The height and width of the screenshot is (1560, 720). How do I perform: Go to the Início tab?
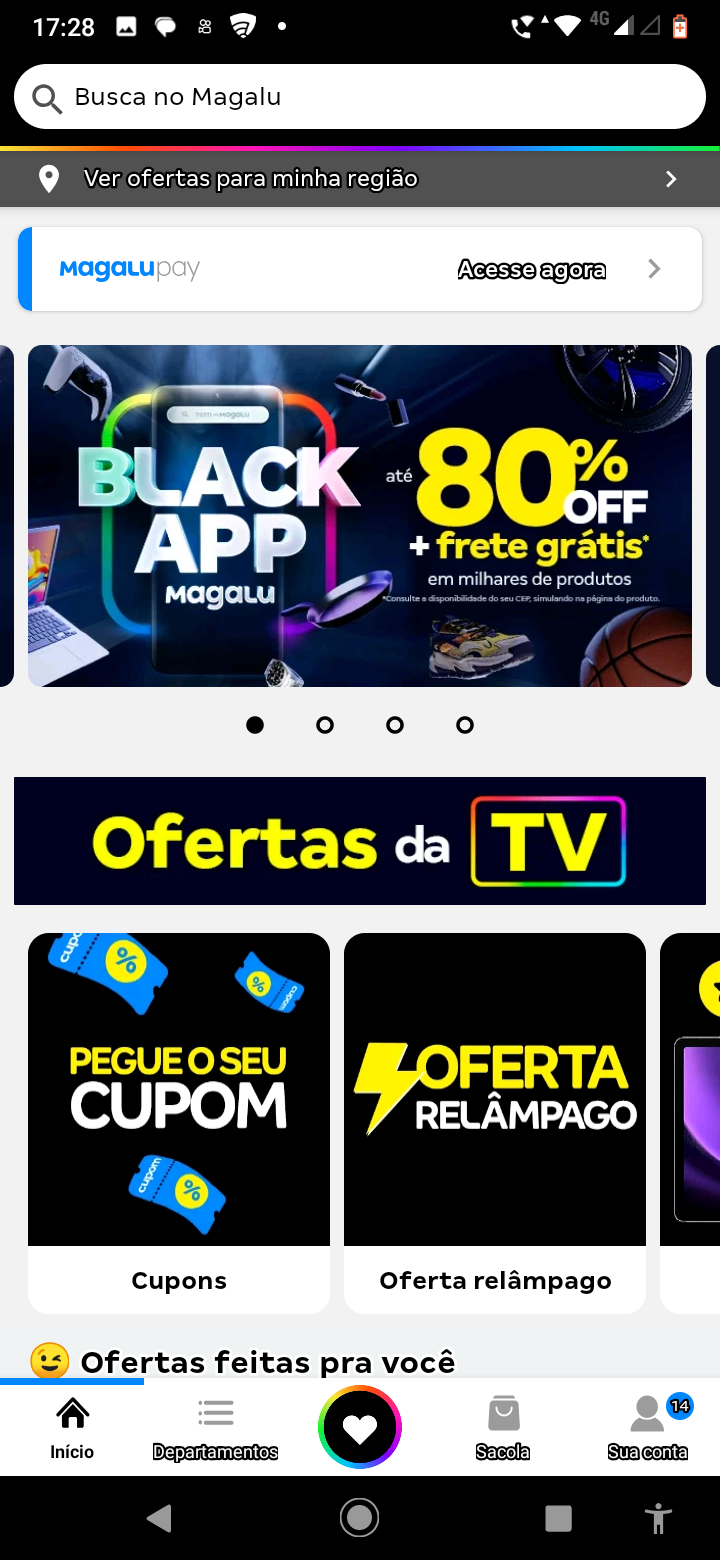tap(72, 1428)
